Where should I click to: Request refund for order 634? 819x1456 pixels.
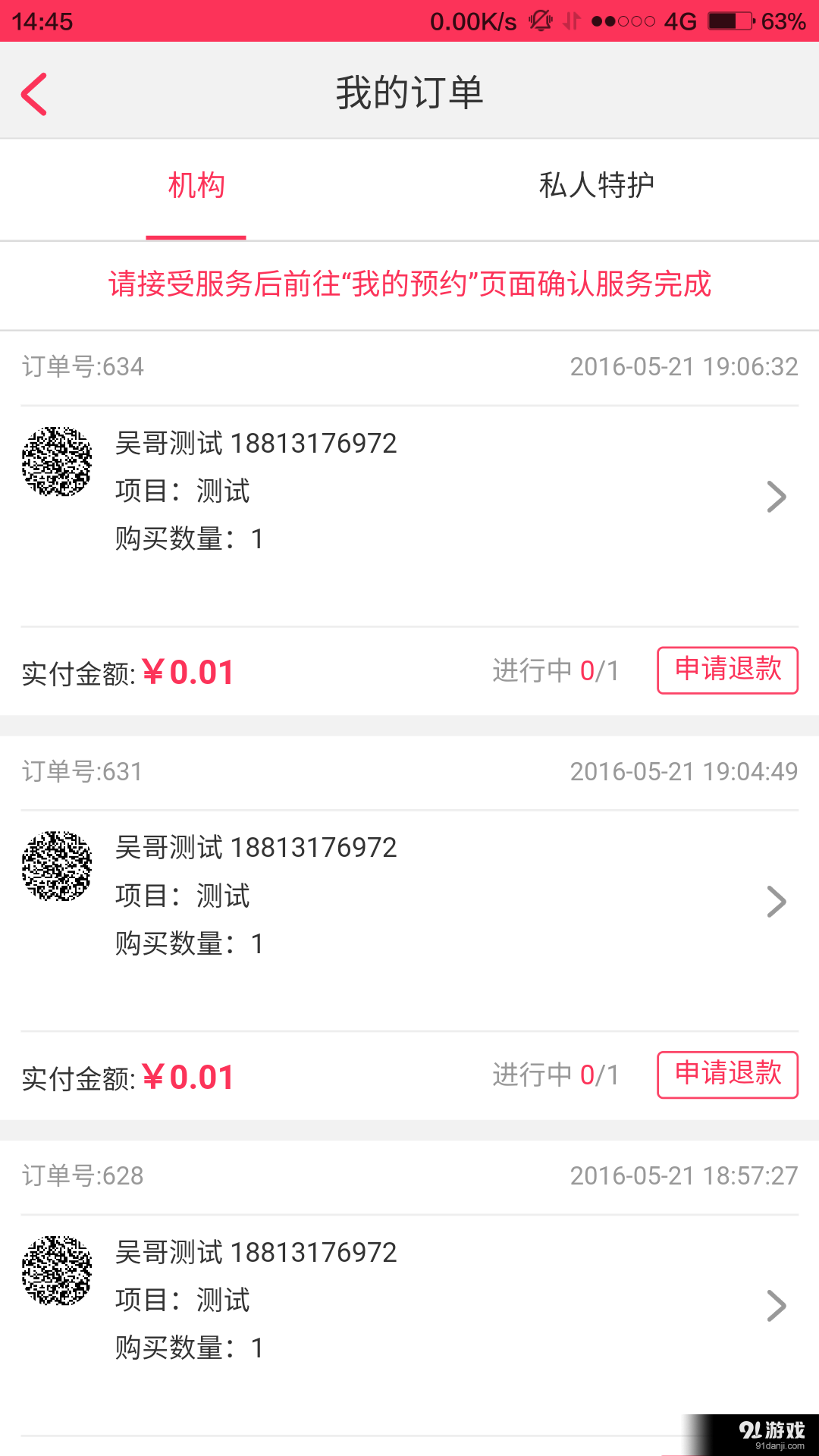(x=726, y=670)
